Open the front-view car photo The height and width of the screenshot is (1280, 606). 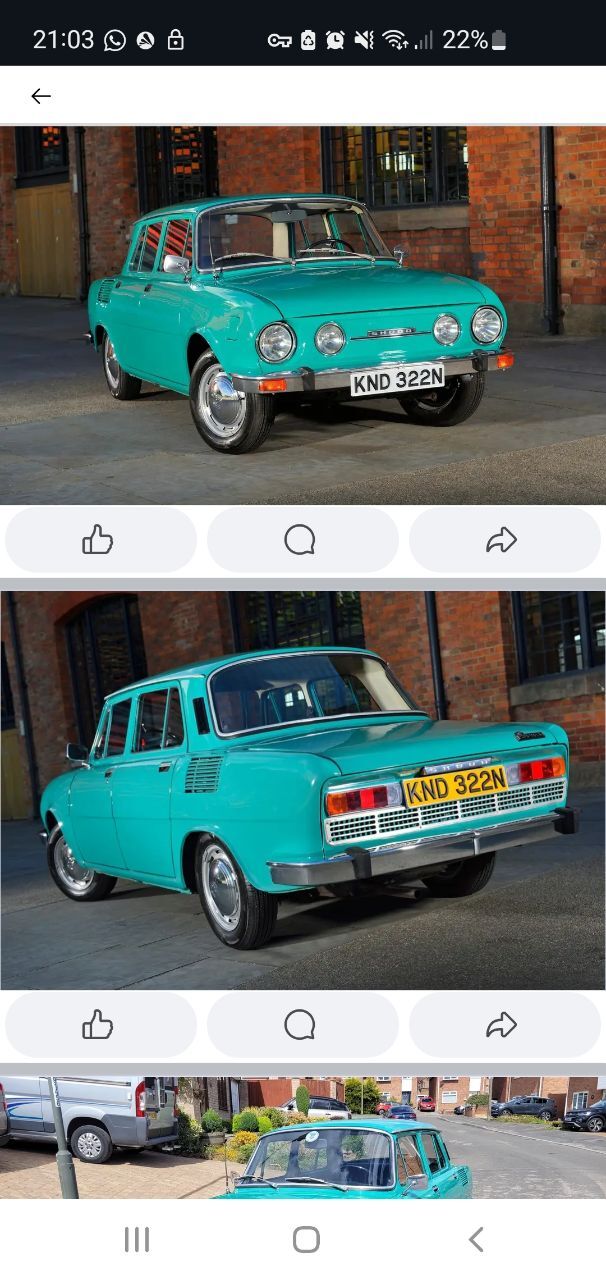[x=303, y=315]
